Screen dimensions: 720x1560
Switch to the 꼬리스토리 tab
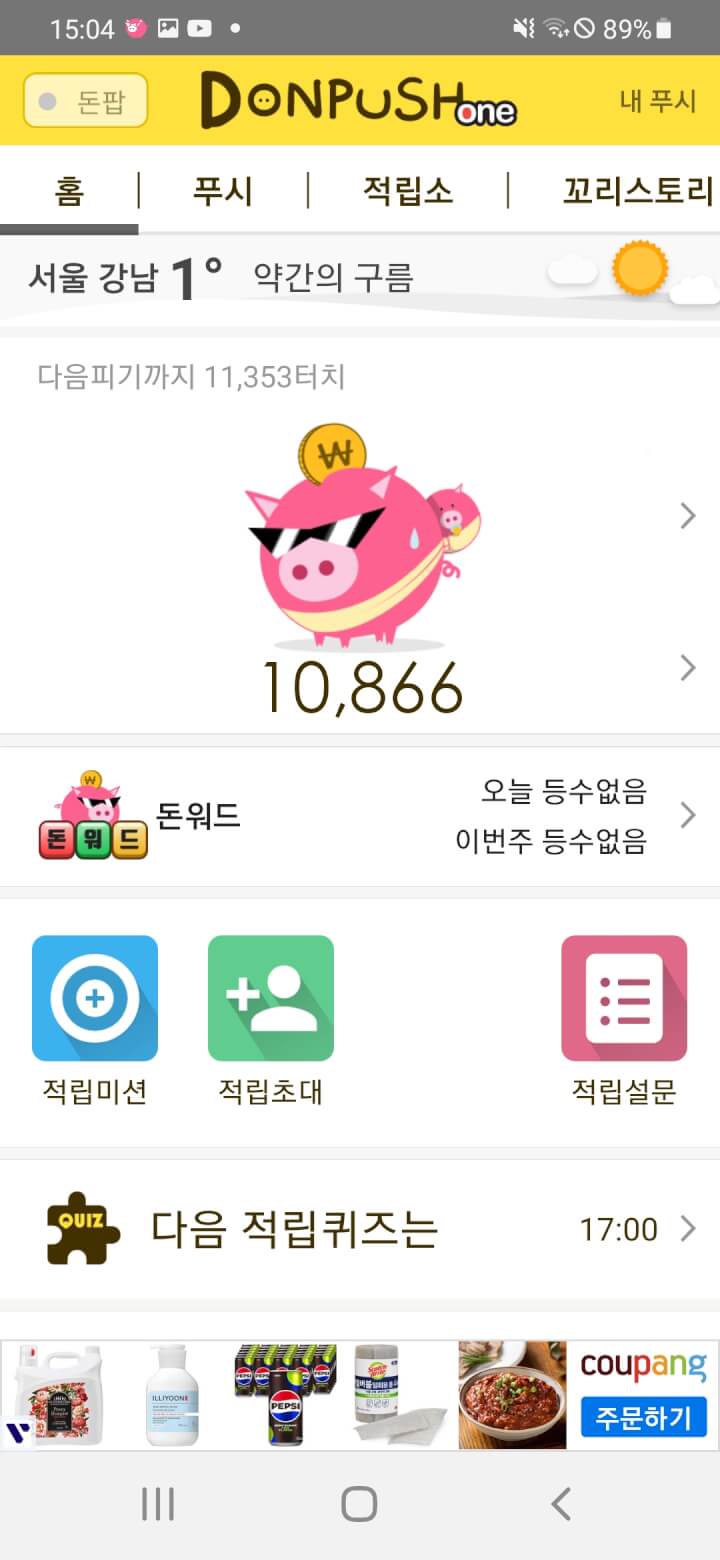(x=636, y=190)
